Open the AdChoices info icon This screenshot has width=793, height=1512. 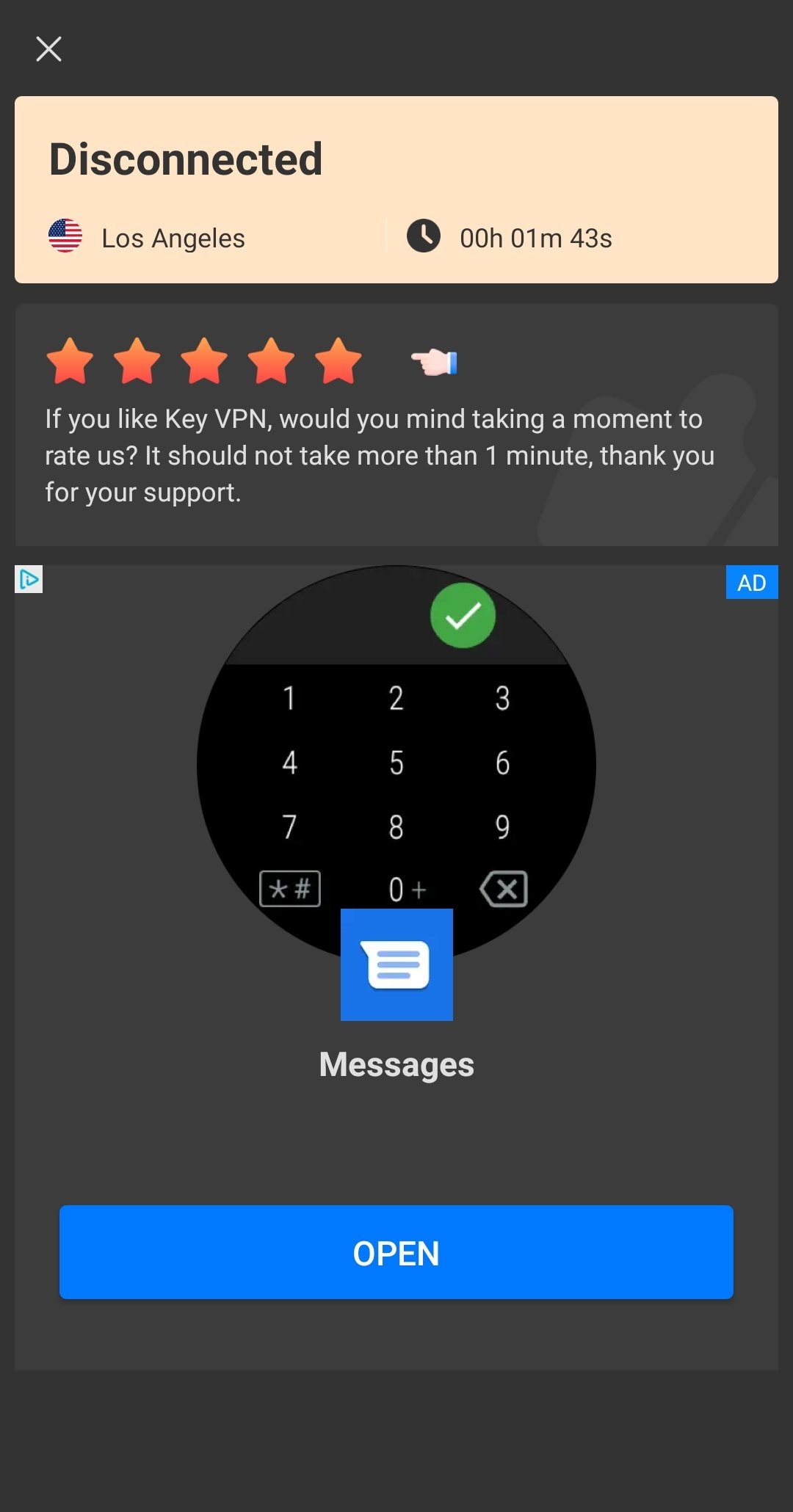[29, 579]
